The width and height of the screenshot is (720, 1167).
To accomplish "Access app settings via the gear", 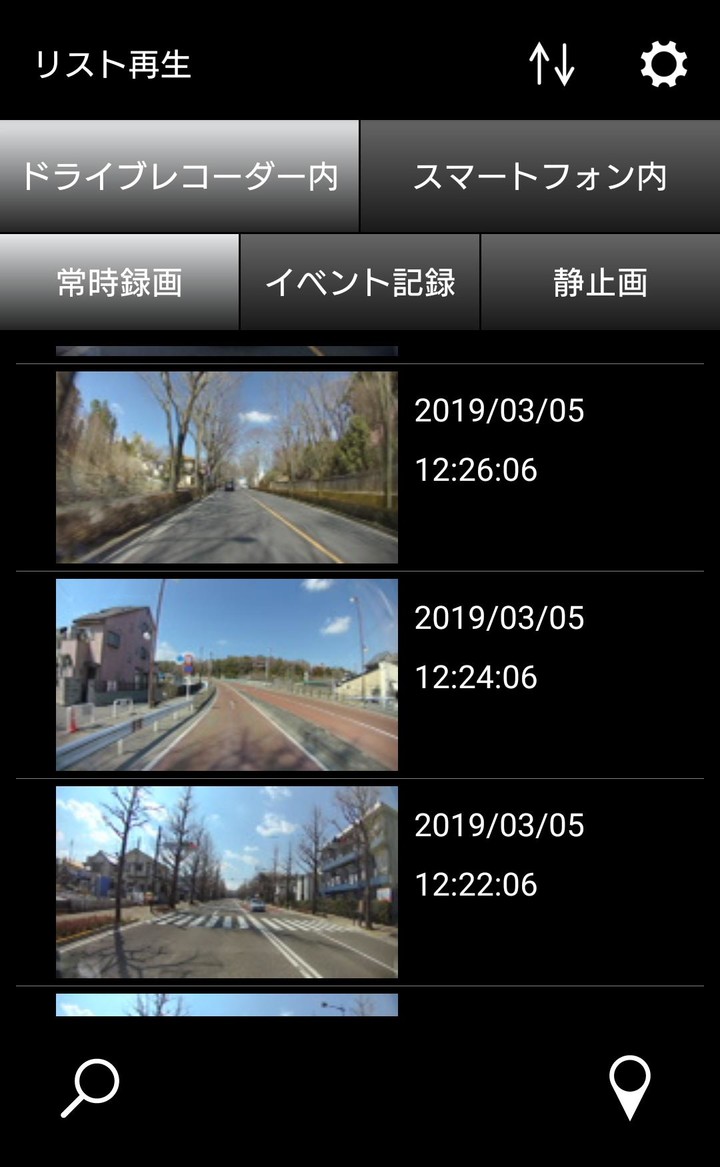I will pyautogui.click(x=662, y=63).
